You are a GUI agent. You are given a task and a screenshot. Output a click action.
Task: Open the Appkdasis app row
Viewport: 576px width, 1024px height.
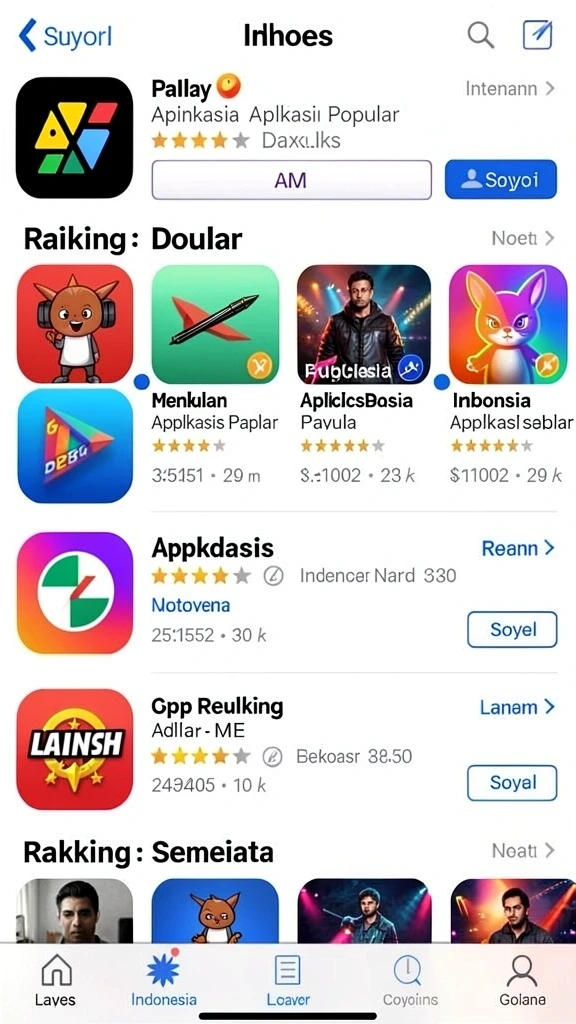tap(287, 592)
